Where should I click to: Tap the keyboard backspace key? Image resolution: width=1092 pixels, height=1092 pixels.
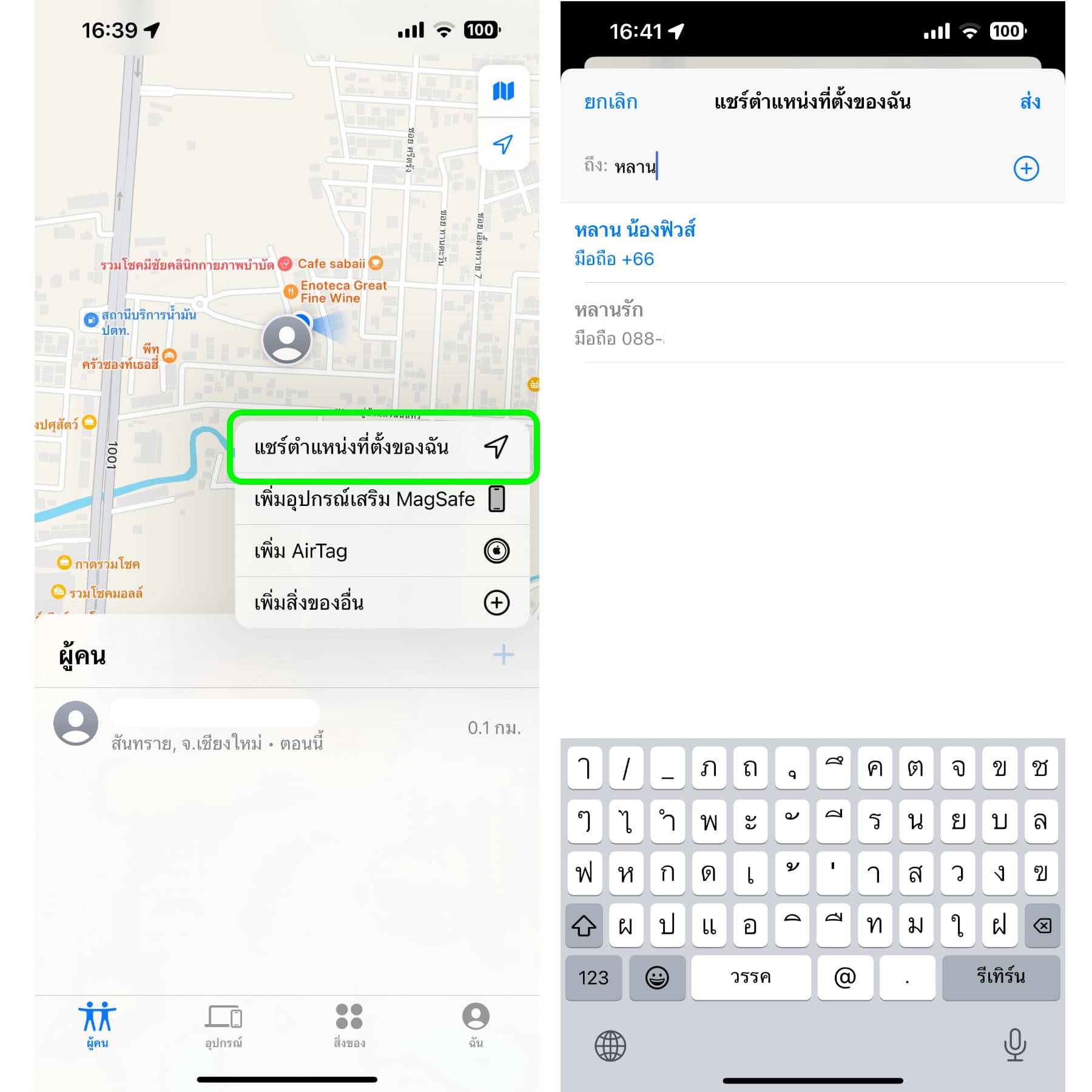1042,925
